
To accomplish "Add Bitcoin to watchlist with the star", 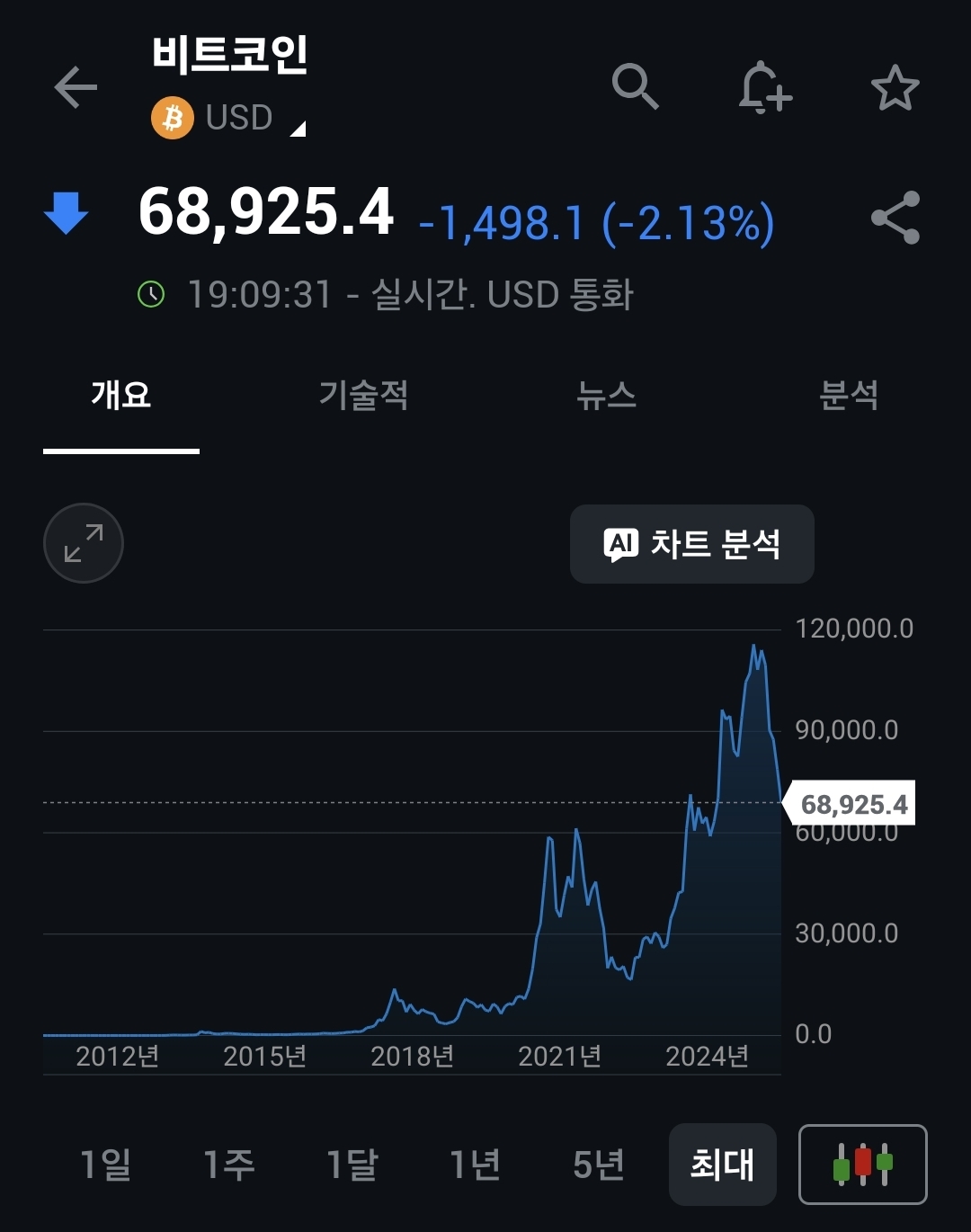I will [x=895, y=88].
